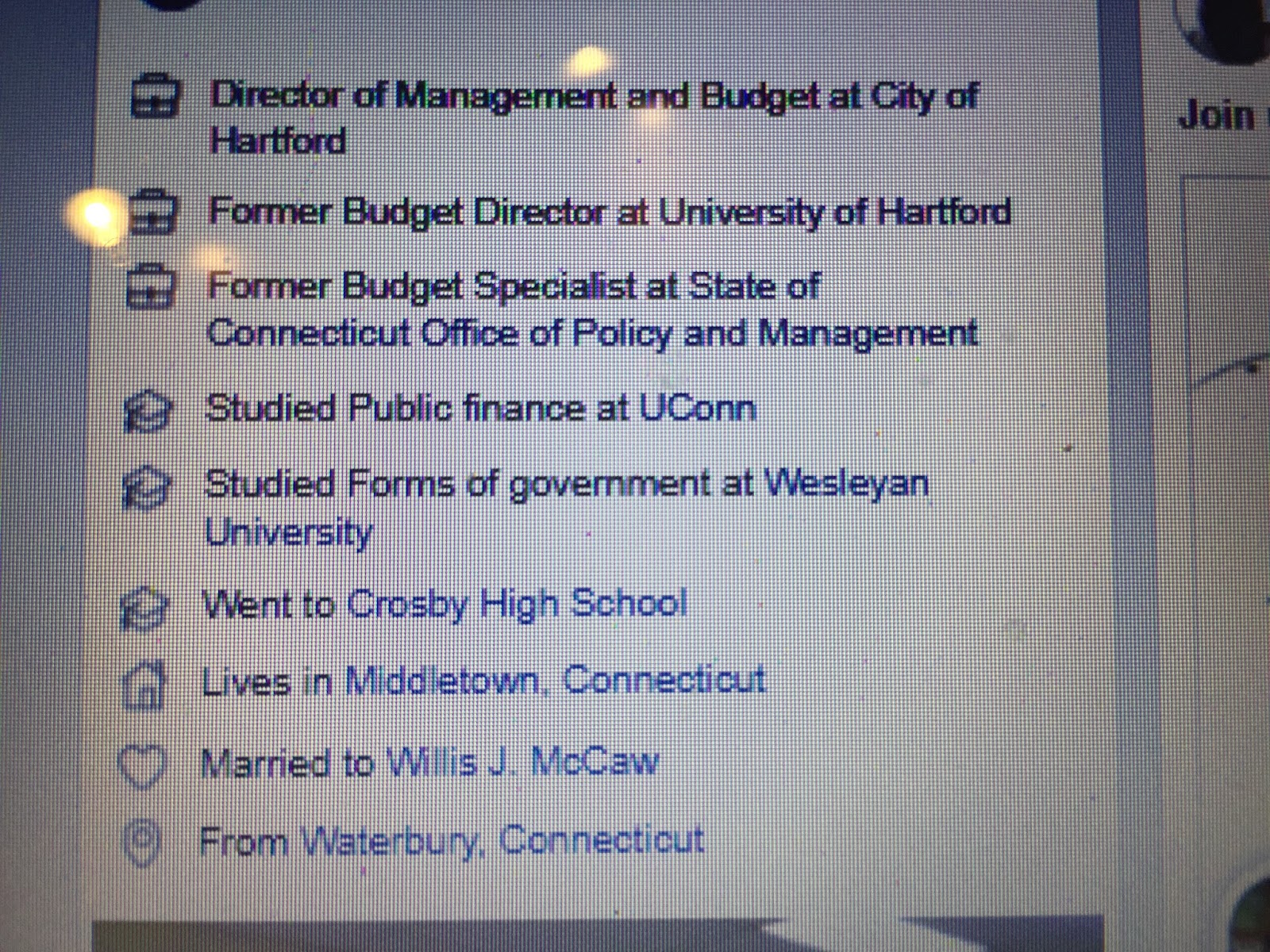Viewport: 1270px width, 952px height.
Task: Tap the Middletown, Connecticut link
Action: pos(555,681)
